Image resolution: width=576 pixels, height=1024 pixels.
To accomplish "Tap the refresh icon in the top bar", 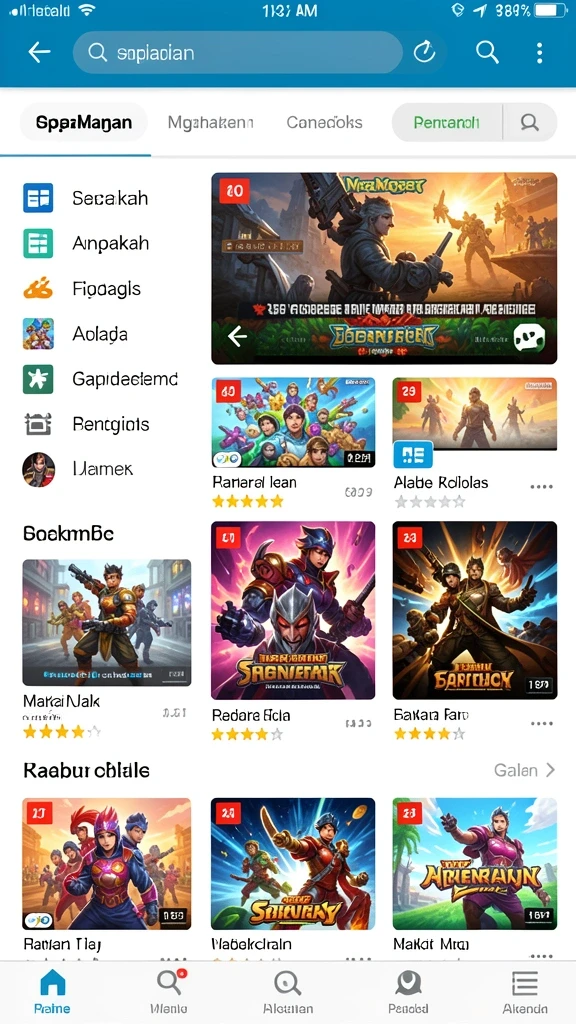I will (x=424, y=53).
